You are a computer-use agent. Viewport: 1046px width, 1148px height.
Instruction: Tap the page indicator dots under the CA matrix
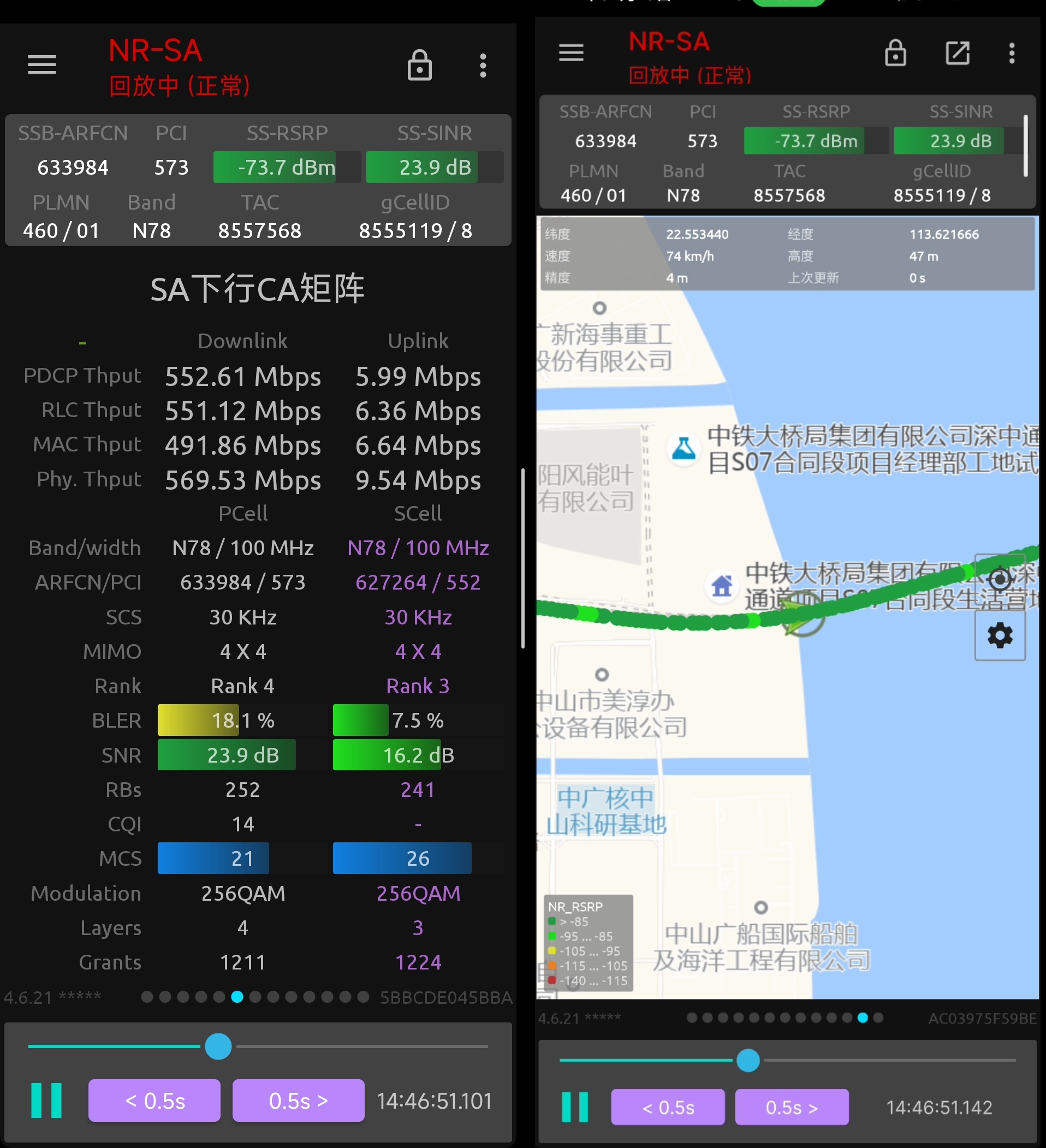tap(255, 997)
